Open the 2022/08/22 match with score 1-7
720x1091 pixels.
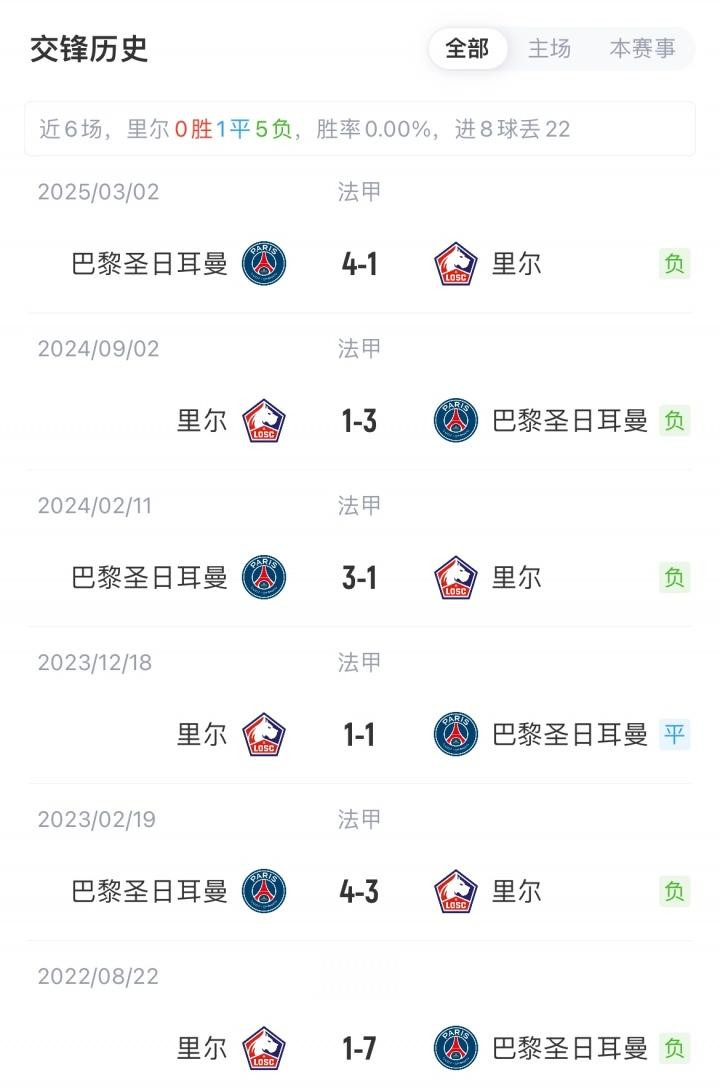tap(359, 1048)
